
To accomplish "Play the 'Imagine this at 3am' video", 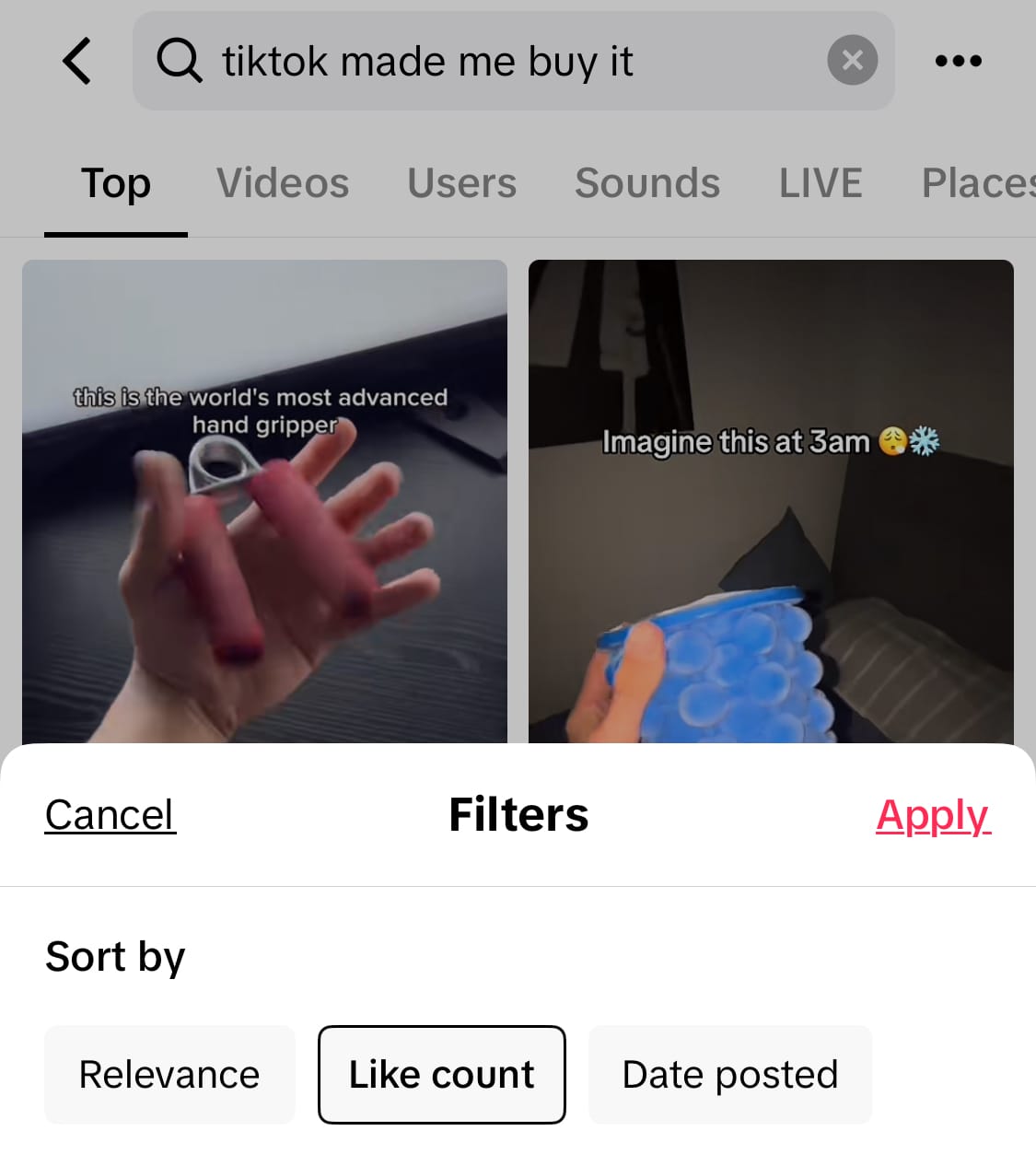I will point(772,502).
